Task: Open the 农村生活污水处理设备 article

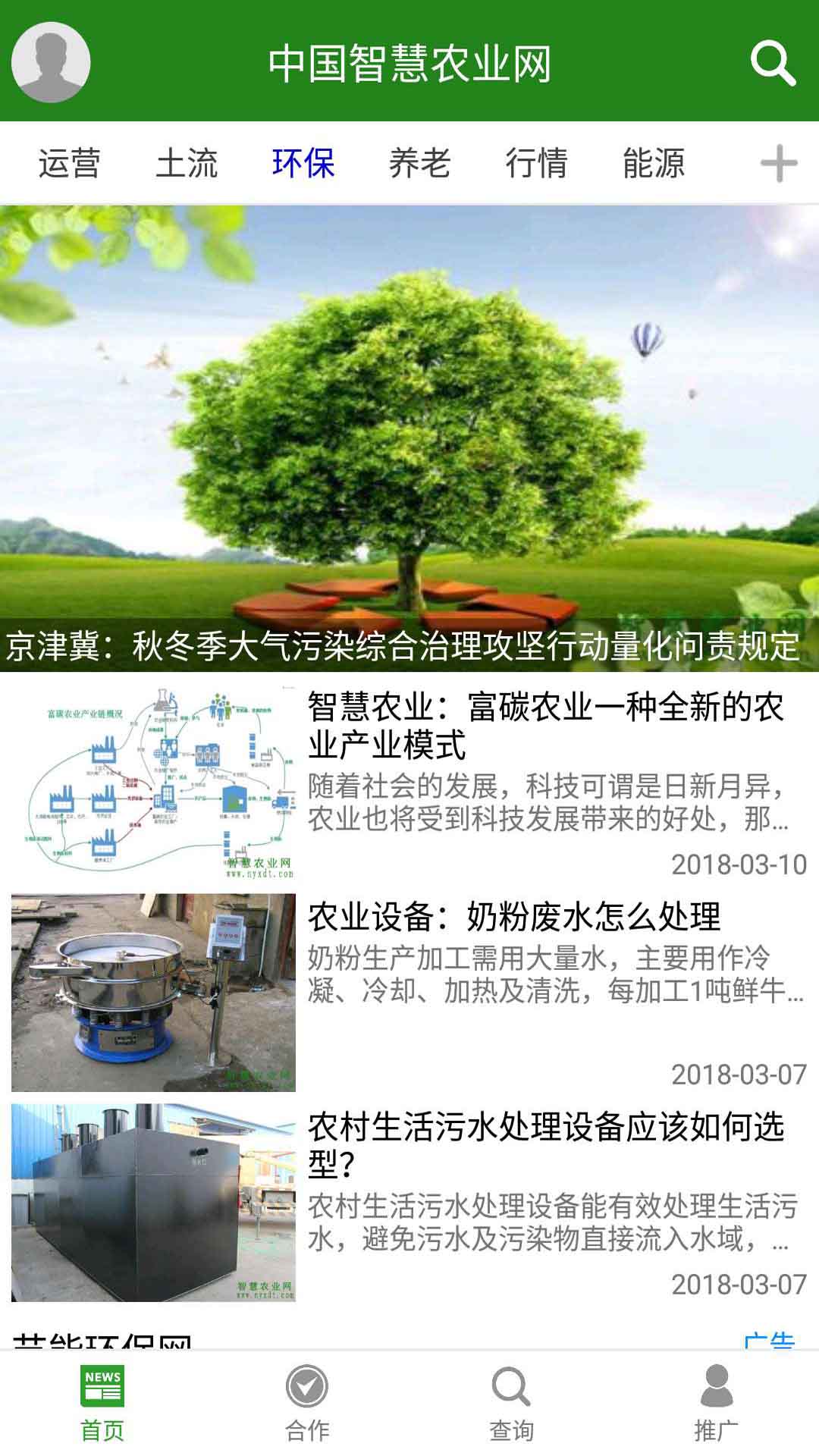Action: point(546,1144)
